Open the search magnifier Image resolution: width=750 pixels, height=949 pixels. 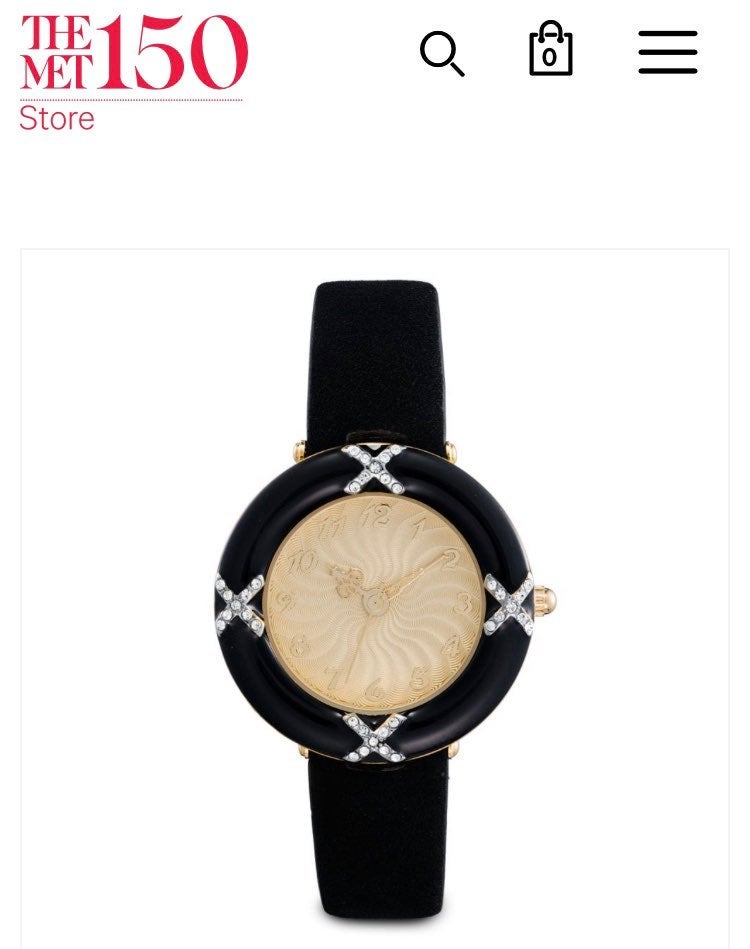tap(442, 53)
